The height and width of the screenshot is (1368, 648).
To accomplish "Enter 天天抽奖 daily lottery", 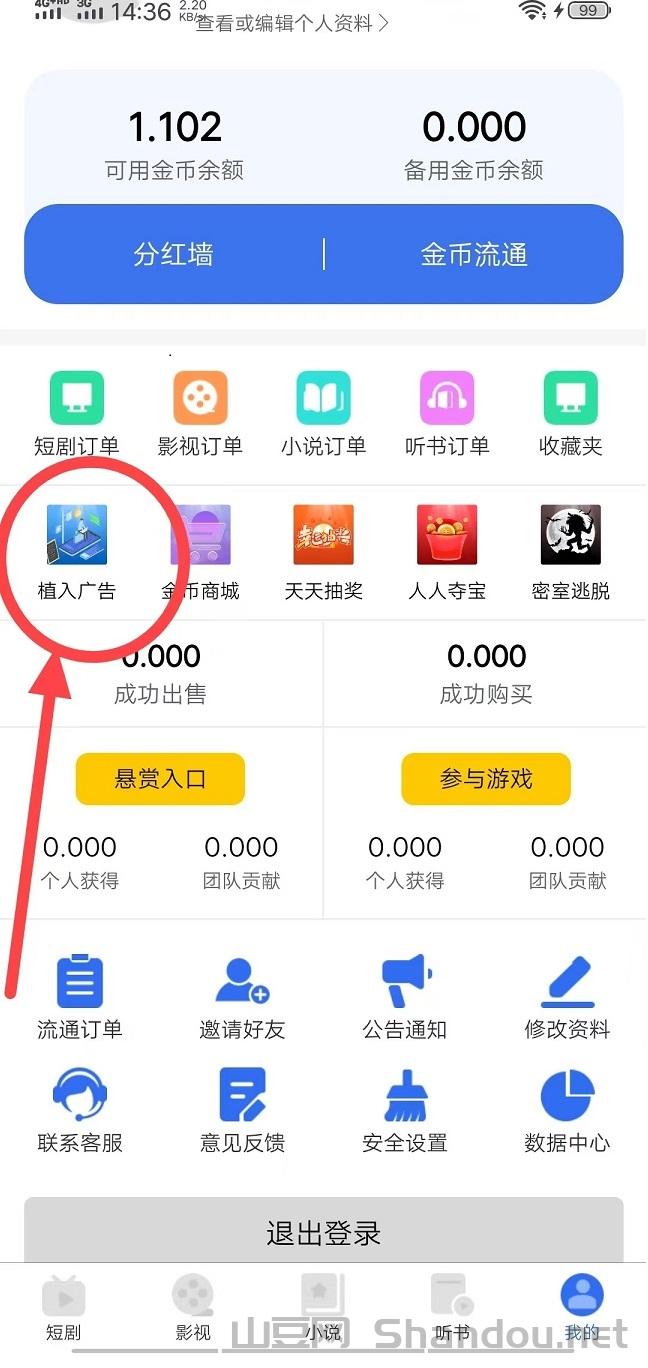I will 323,552.
